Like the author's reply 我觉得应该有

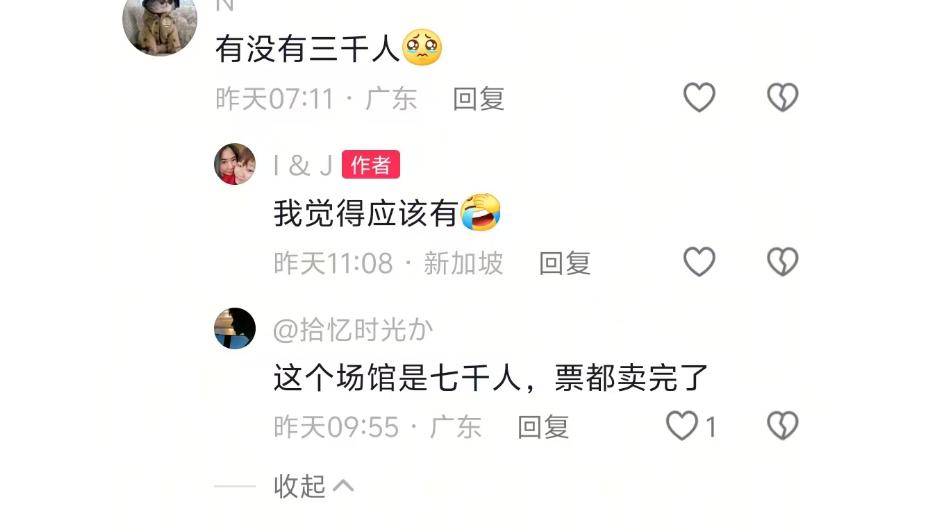coord(699,262)
